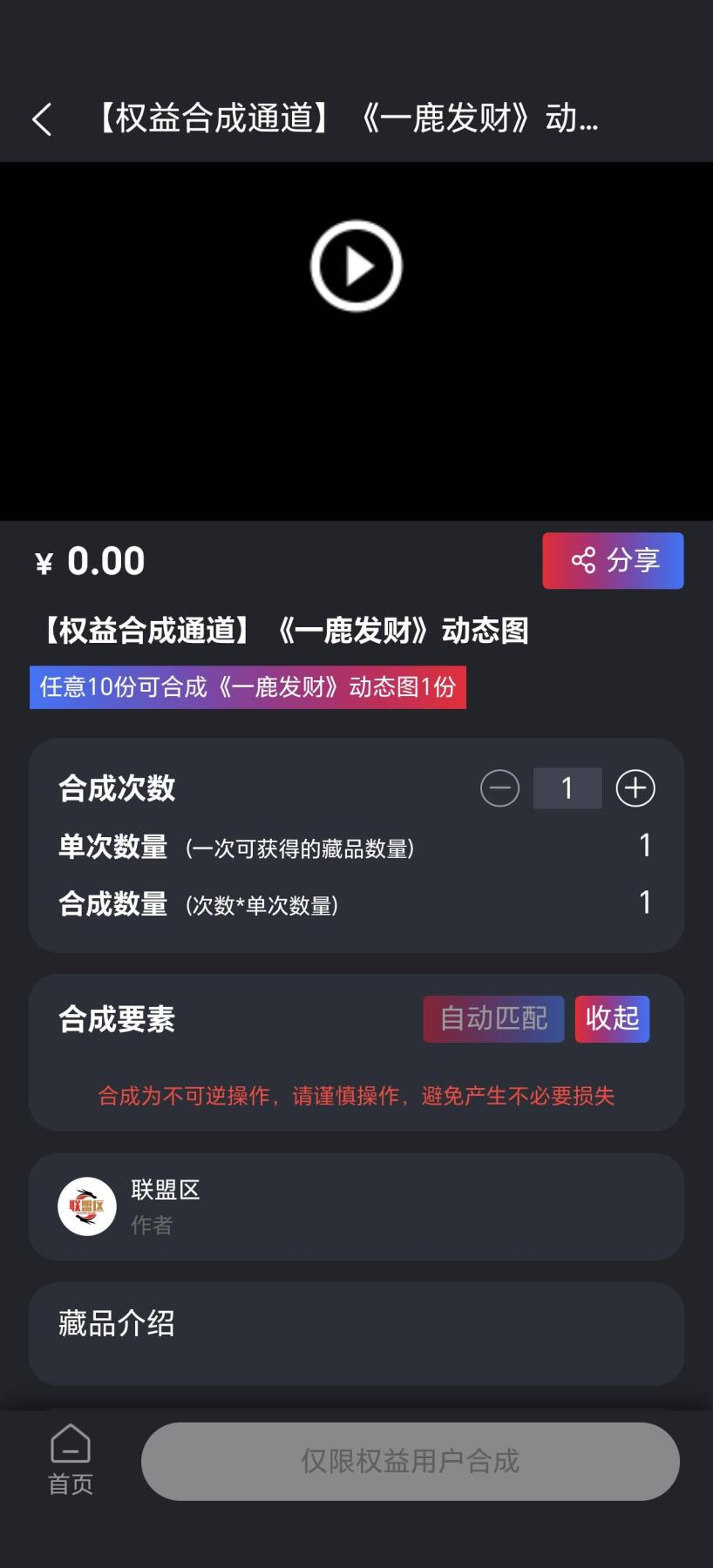Click the 联盟区 author avatar icon
Image resolution: width=713 pixels, height=1568 pixels.
(x=86, y=1206)
